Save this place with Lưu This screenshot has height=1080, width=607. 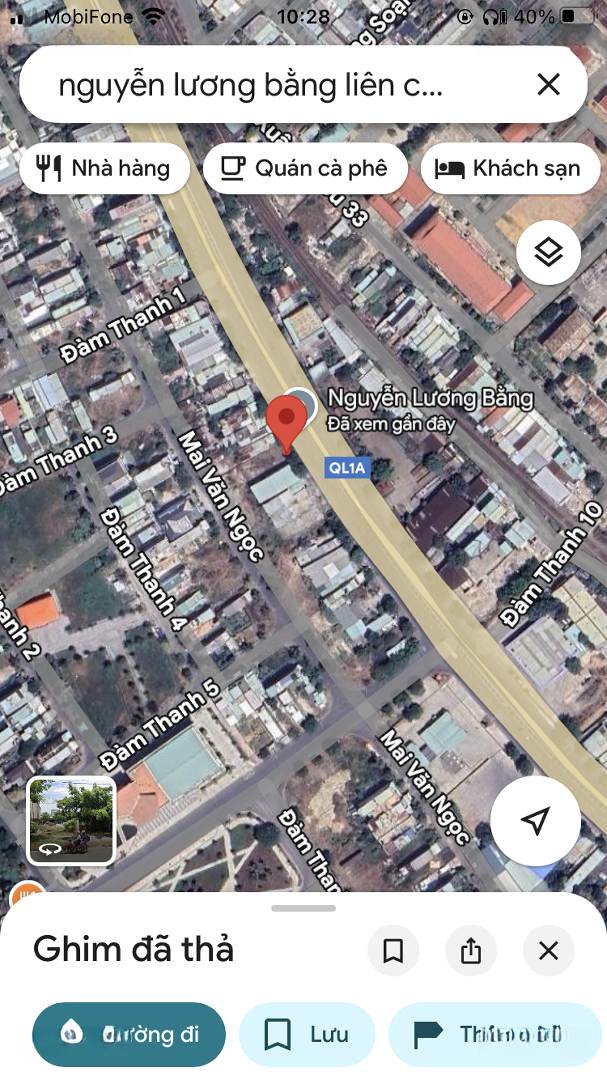pyautogui.click(x=307, y=1034)
